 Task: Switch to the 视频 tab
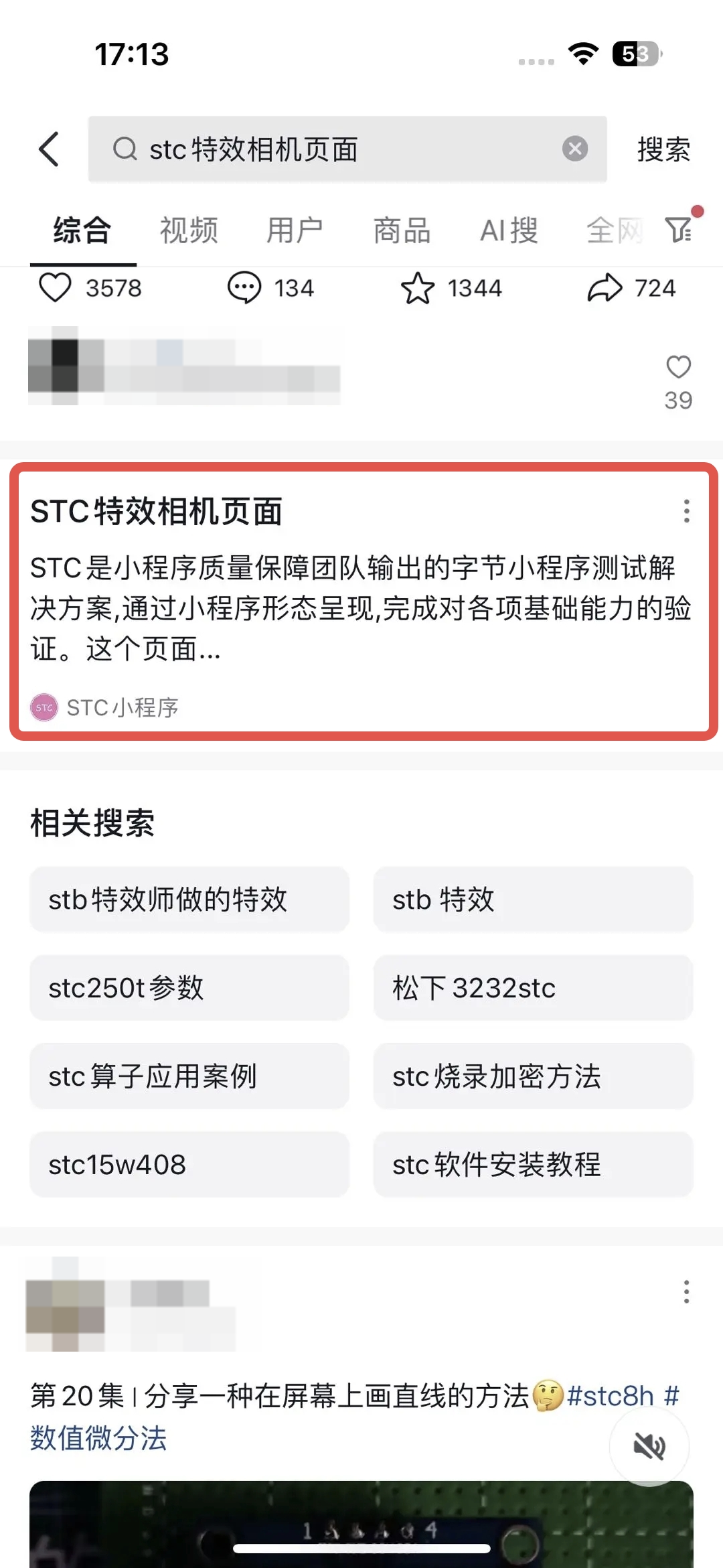click(x=189, y=230)
